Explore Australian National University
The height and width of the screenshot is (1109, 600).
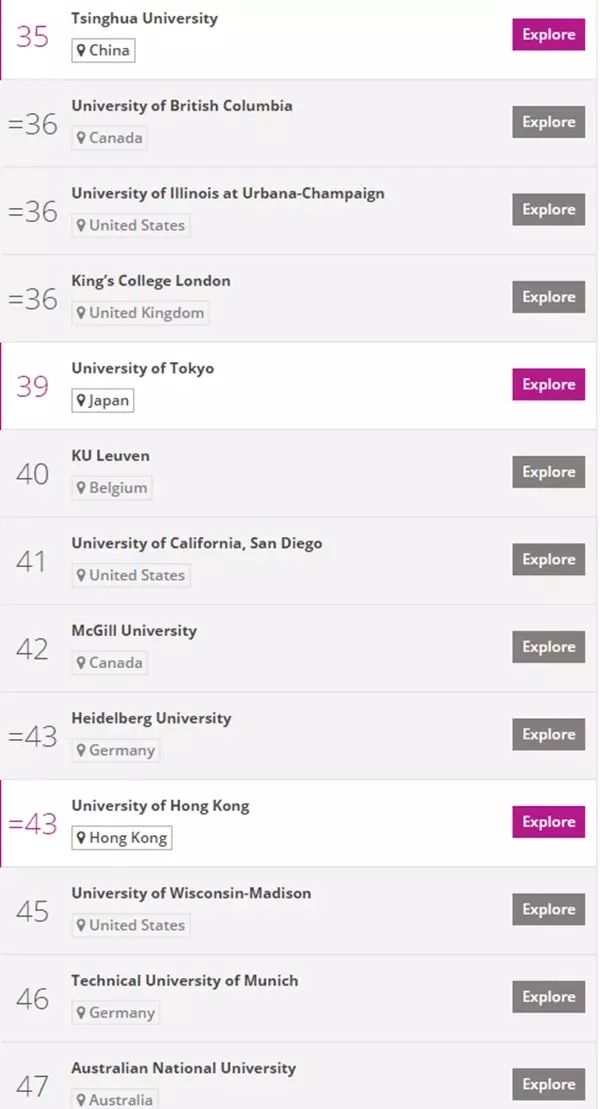(548, 1084)
